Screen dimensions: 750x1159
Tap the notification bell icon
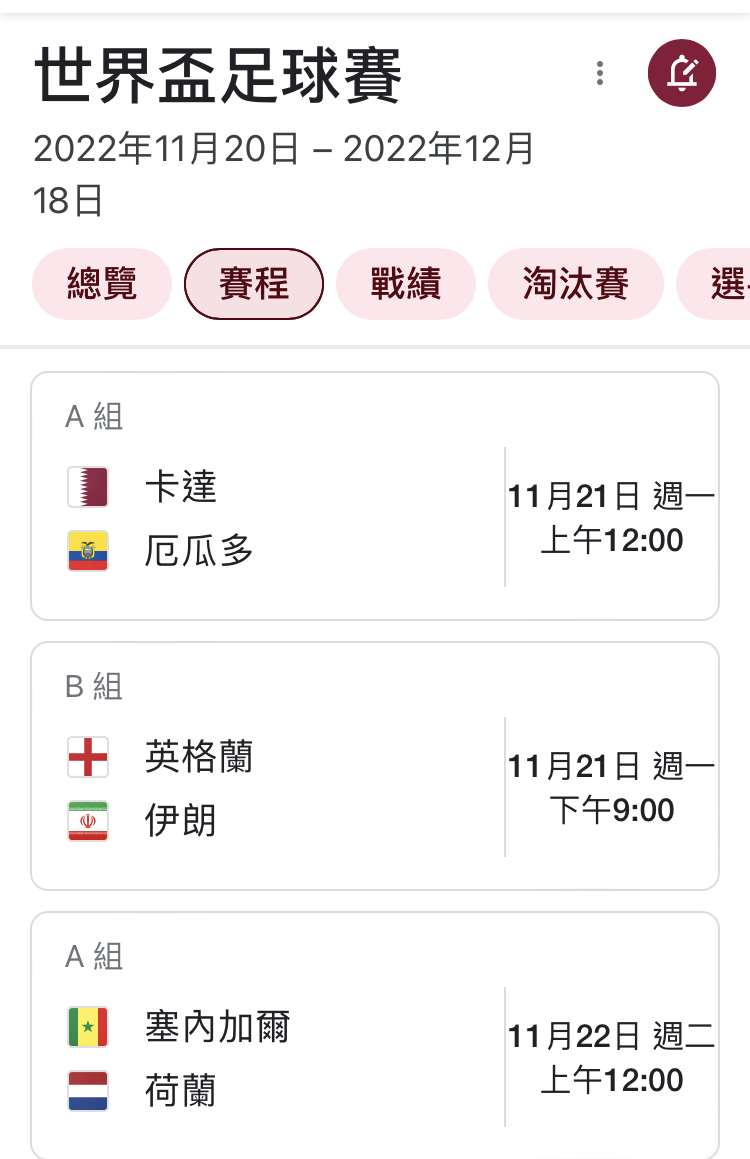tap(682, 73)
